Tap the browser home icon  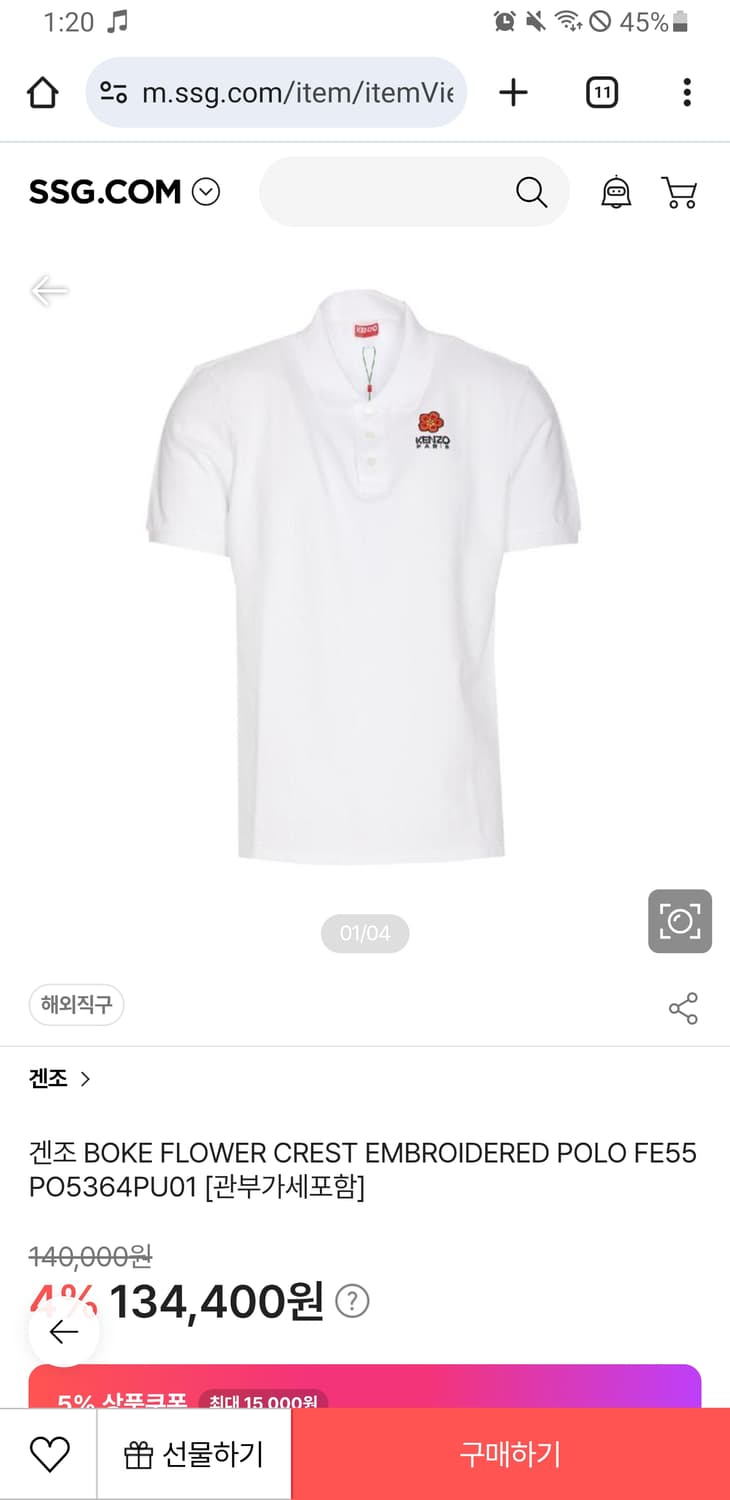(41, 92)
